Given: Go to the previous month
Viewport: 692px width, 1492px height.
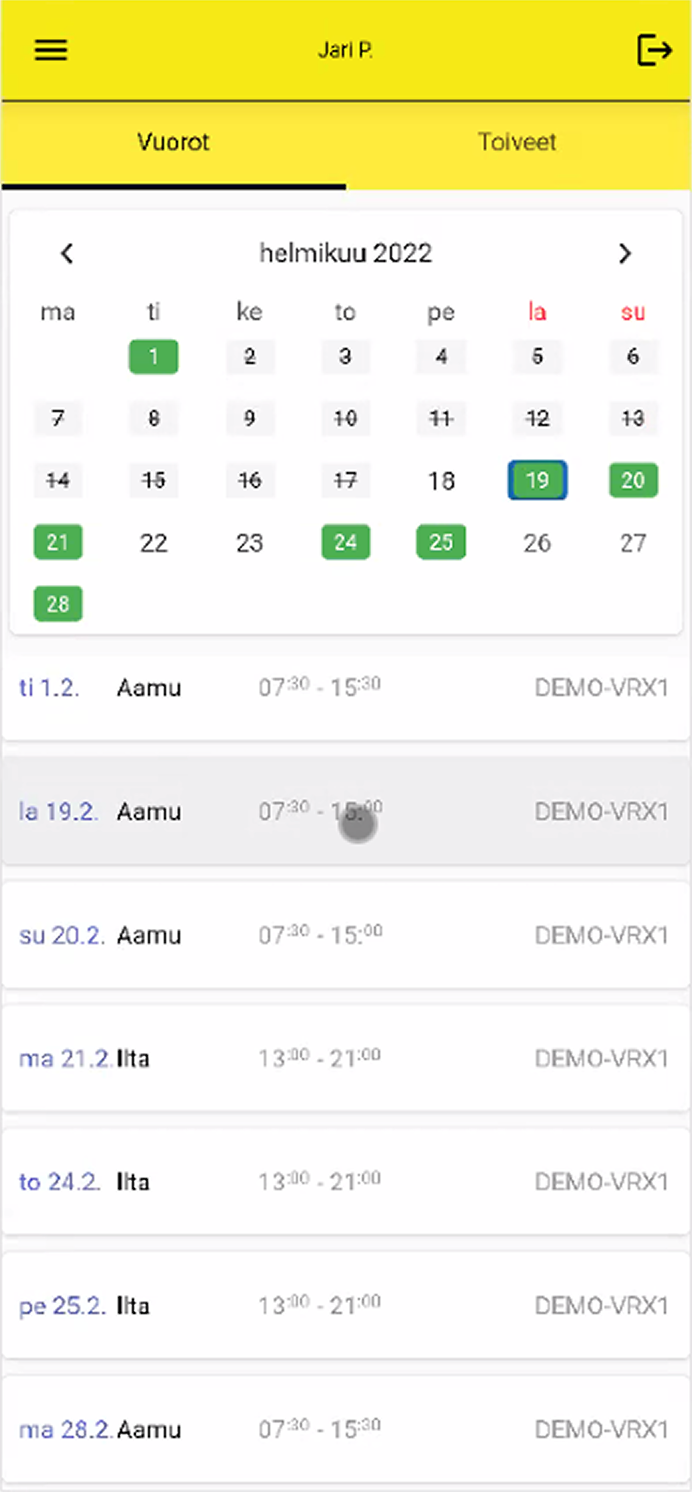Looking at the screenshot, I should [x=67, y=254].
